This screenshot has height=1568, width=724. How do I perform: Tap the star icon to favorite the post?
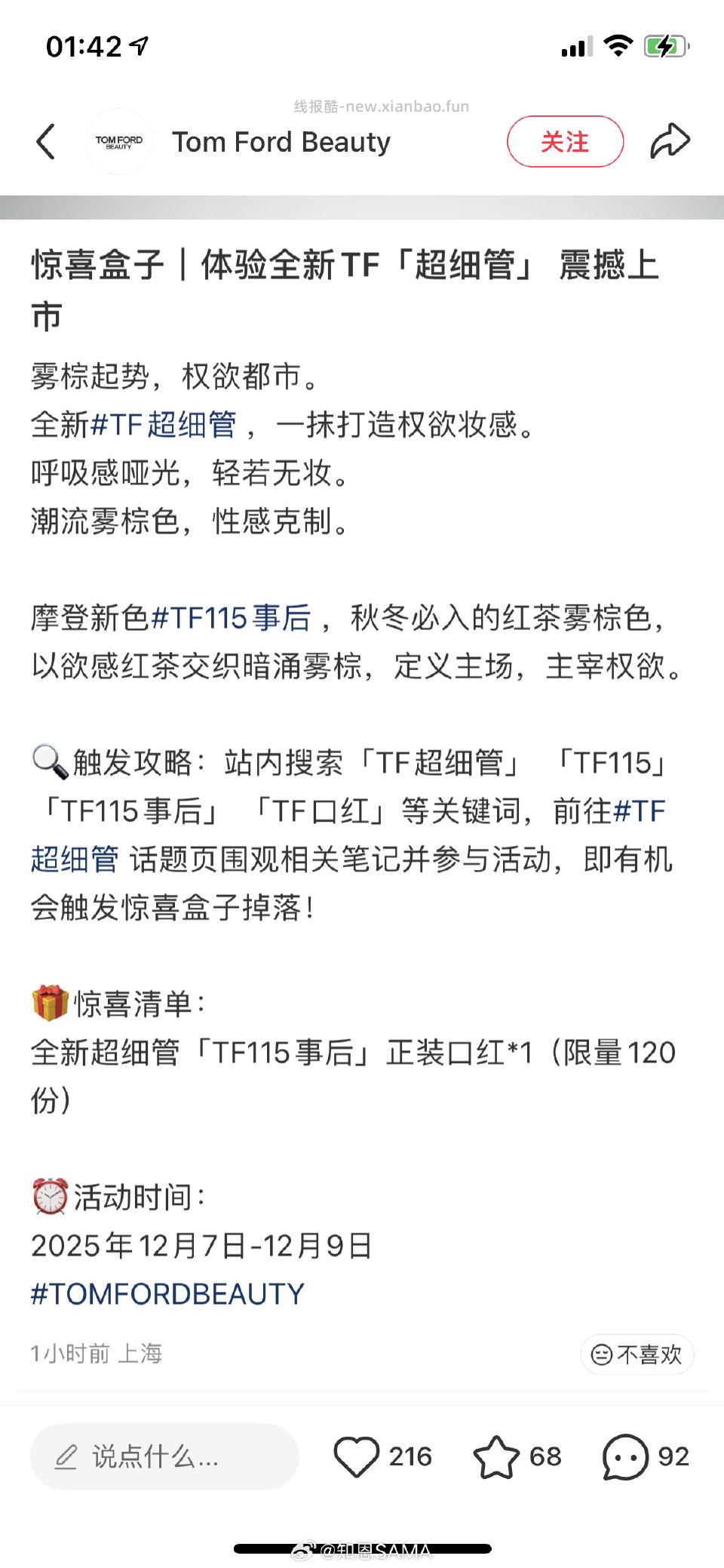click(497, 1456)
